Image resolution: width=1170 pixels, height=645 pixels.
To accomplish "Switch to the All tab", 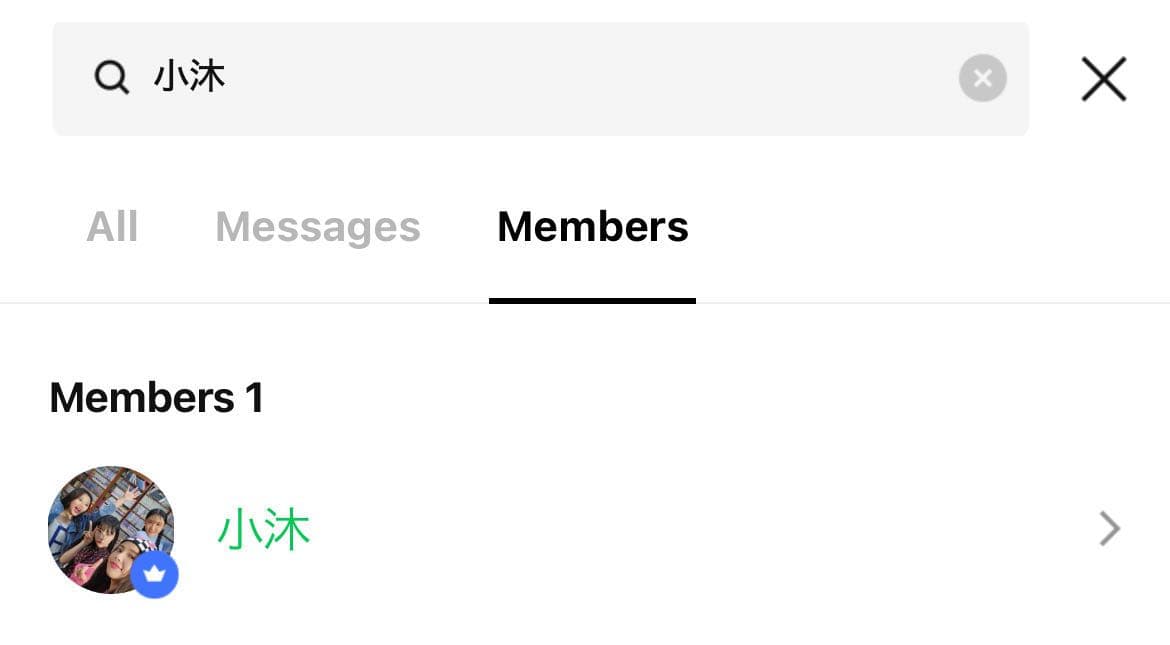I will click(x=112, y=227).
